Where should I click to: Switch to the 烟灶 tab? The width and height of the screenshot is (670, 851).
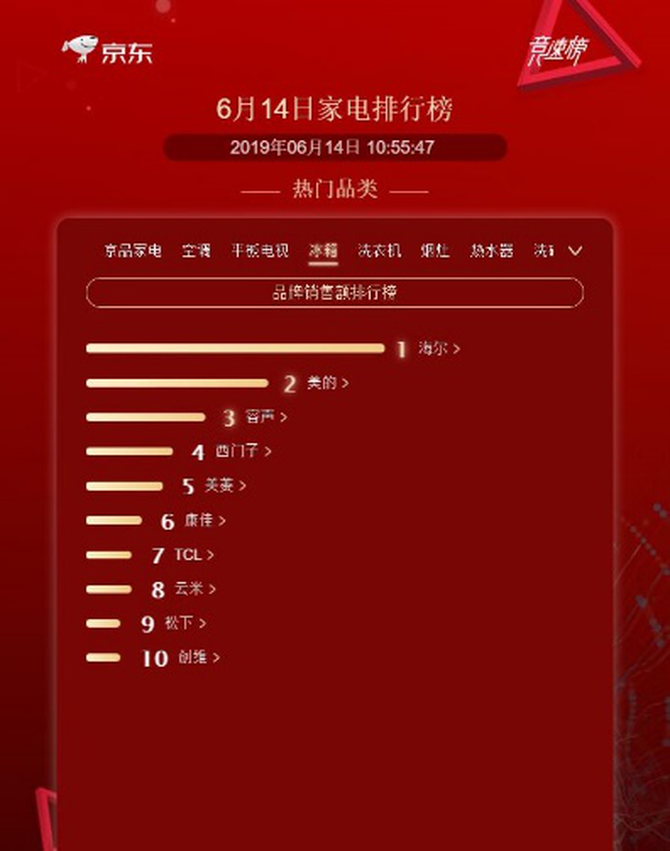pos(435,251)
